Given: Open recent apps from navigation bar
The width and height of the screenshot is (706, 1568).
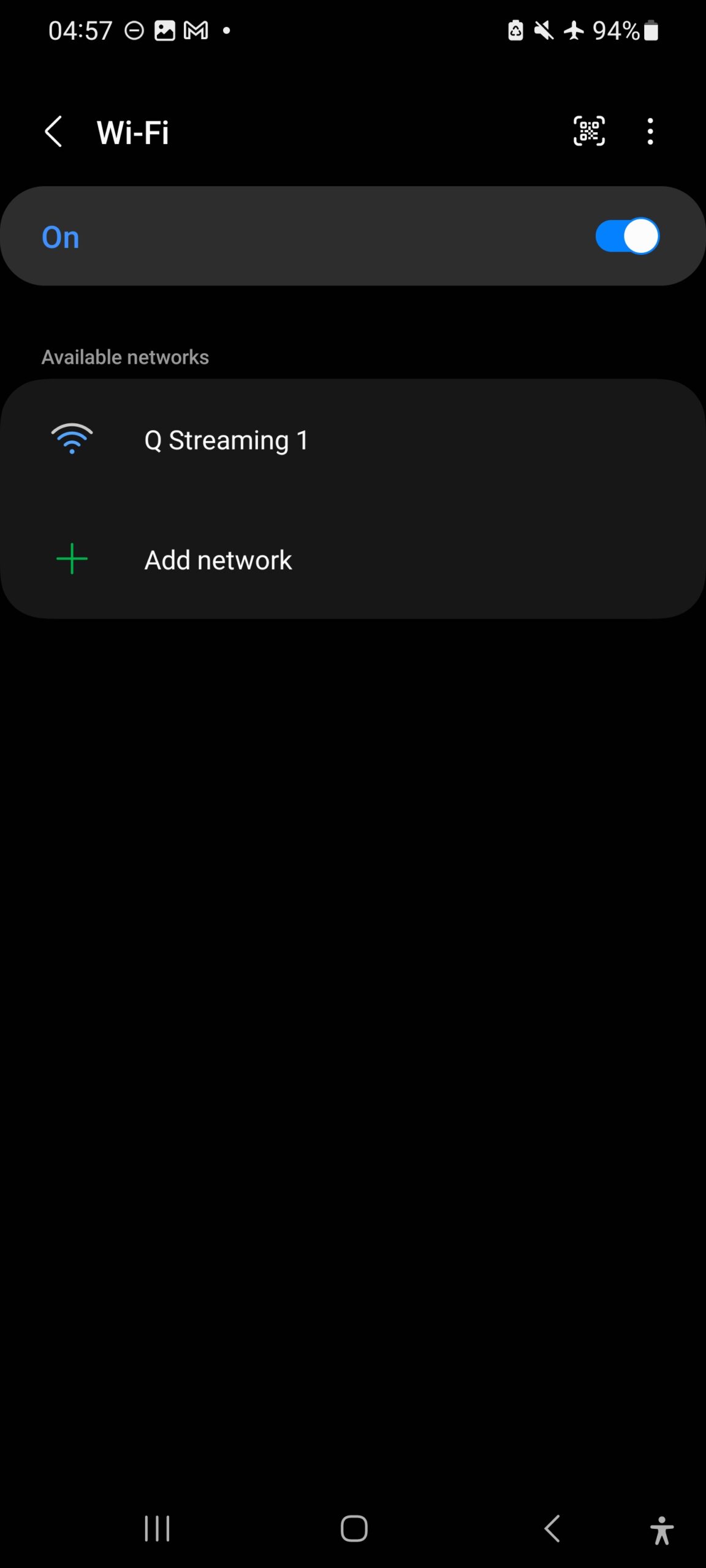Looking at the screenshot, I should 158,1529.
